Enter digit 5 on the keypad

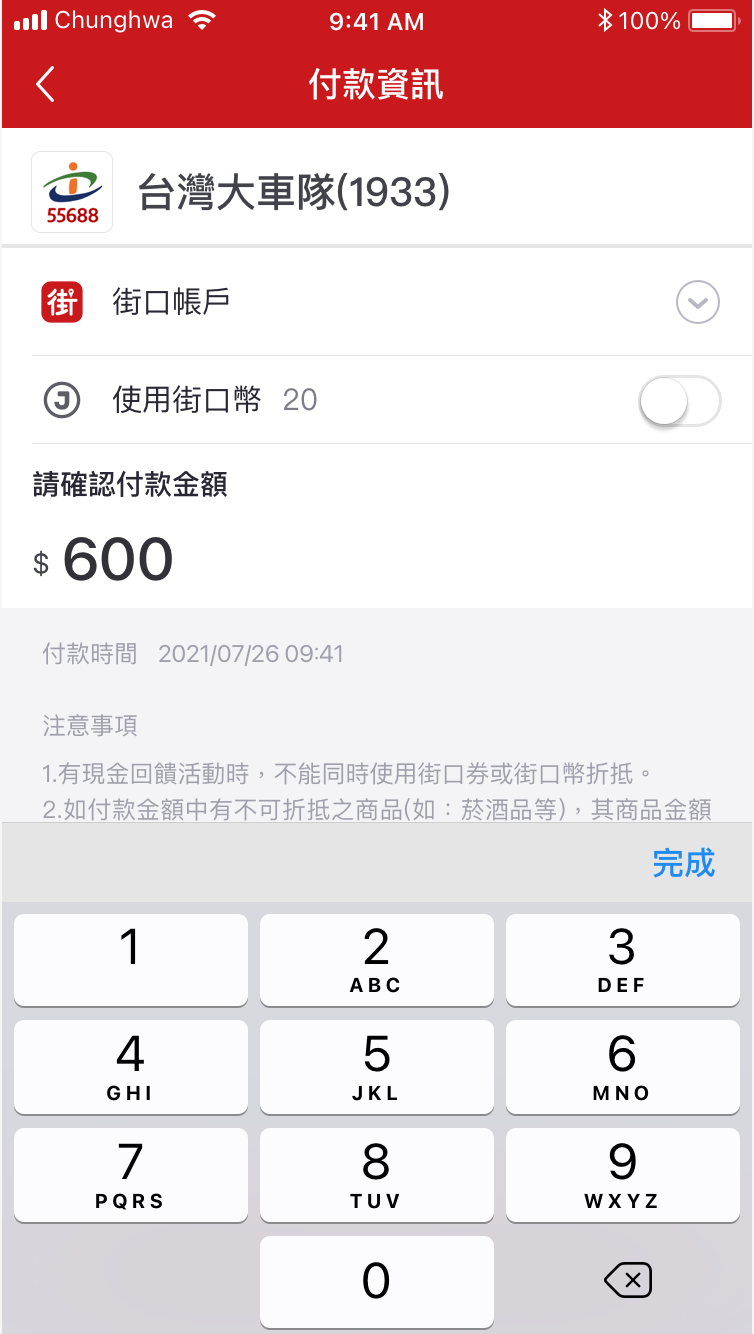point(376,1066)
